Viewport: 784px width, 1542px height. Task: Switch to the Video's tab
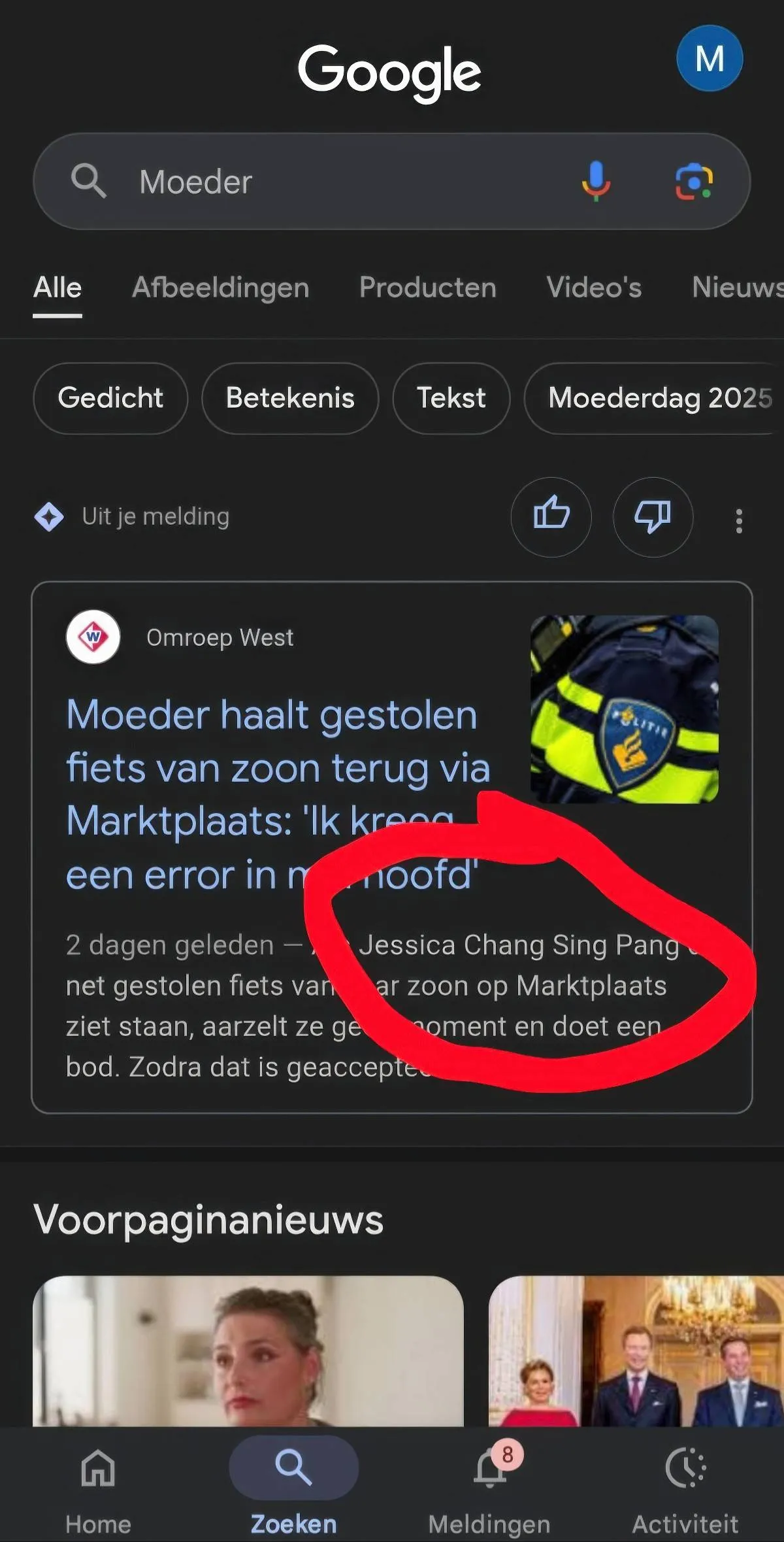pos(594,288)
